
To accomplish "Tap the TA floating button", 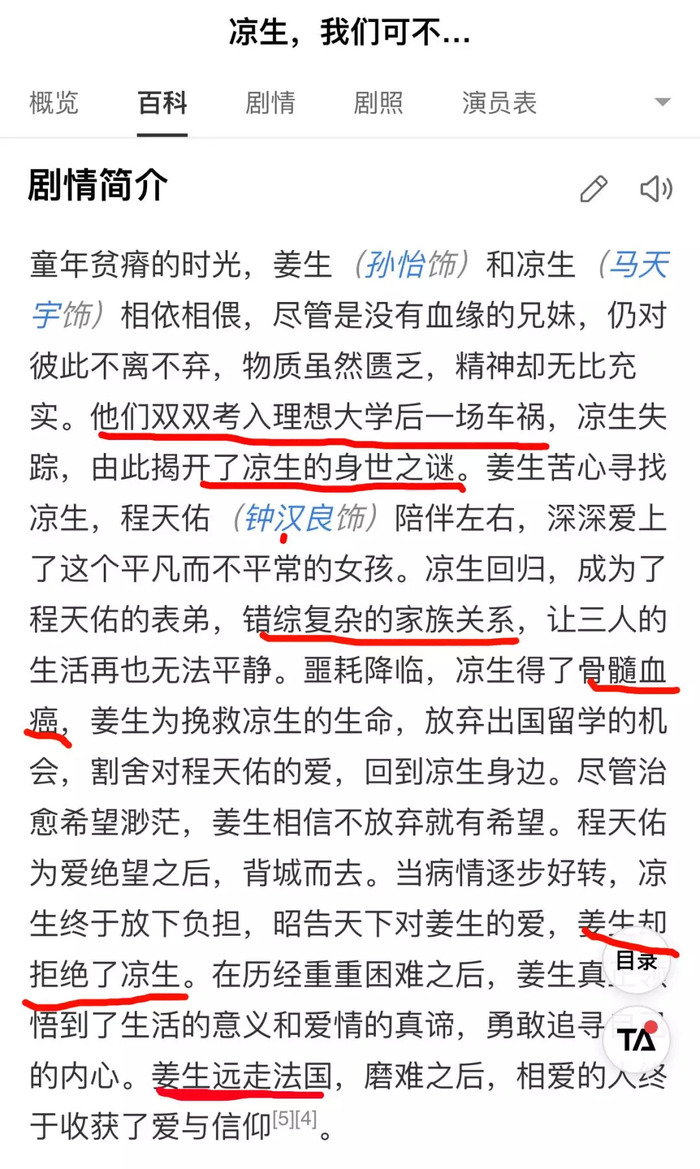I will pos(637,1039).
